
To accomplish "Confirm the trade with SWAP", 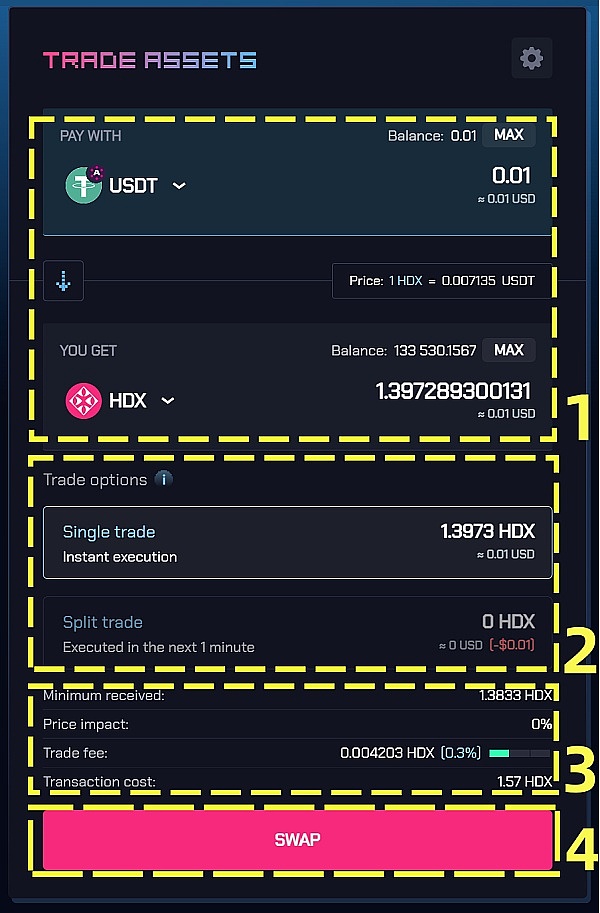I will click(297, 839).
